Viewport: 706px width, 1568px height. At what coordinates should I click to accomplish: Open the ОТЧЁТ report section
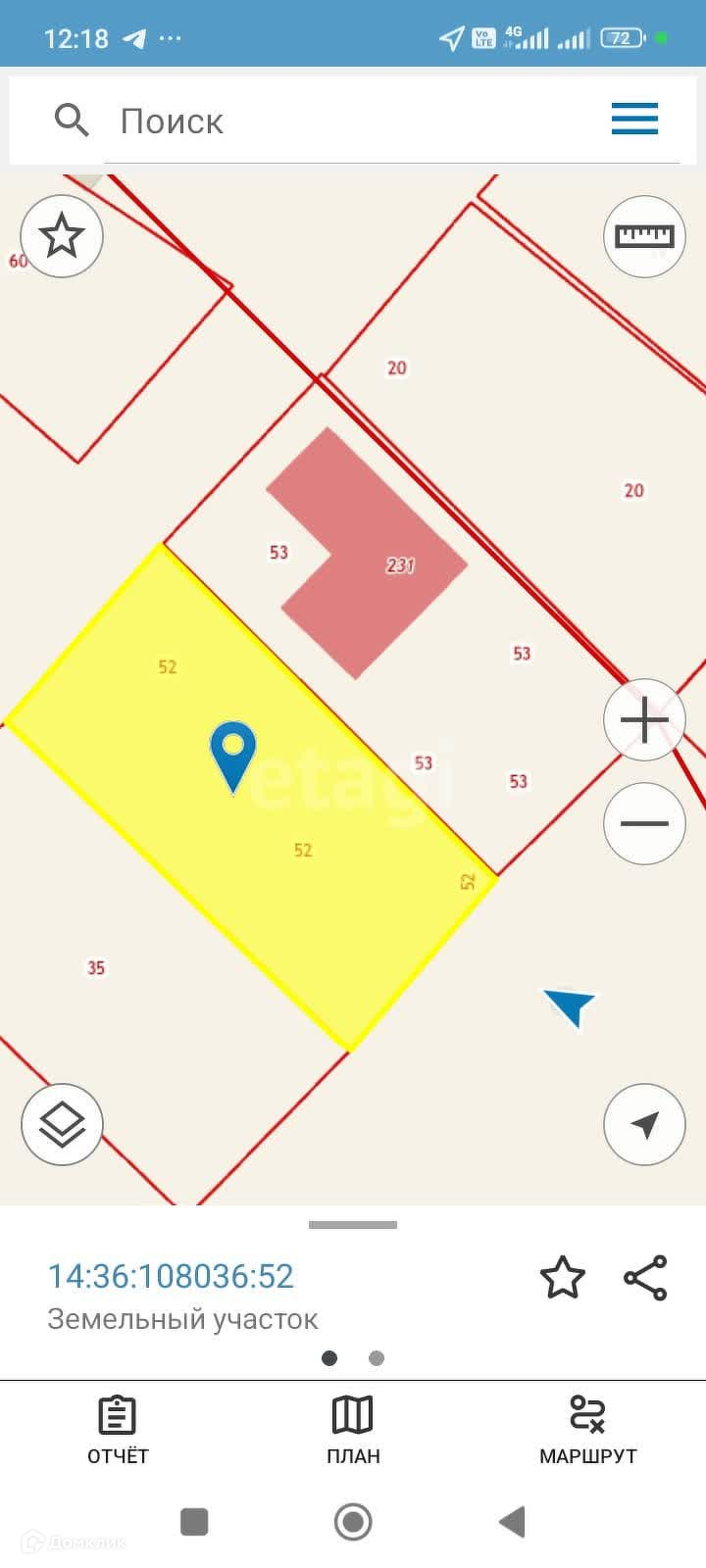(x=118, y=1430)
